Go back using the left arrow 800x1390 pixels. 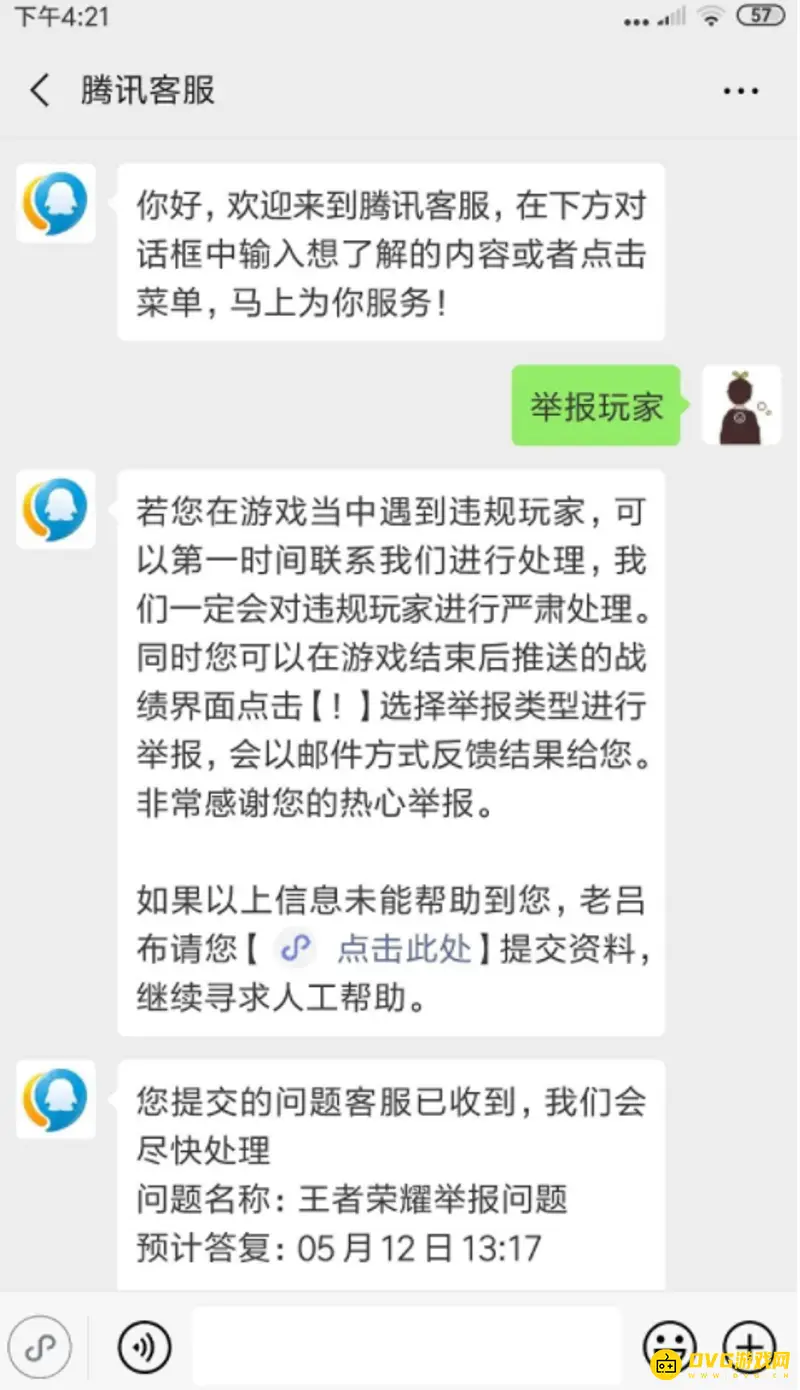pos(38,90)
